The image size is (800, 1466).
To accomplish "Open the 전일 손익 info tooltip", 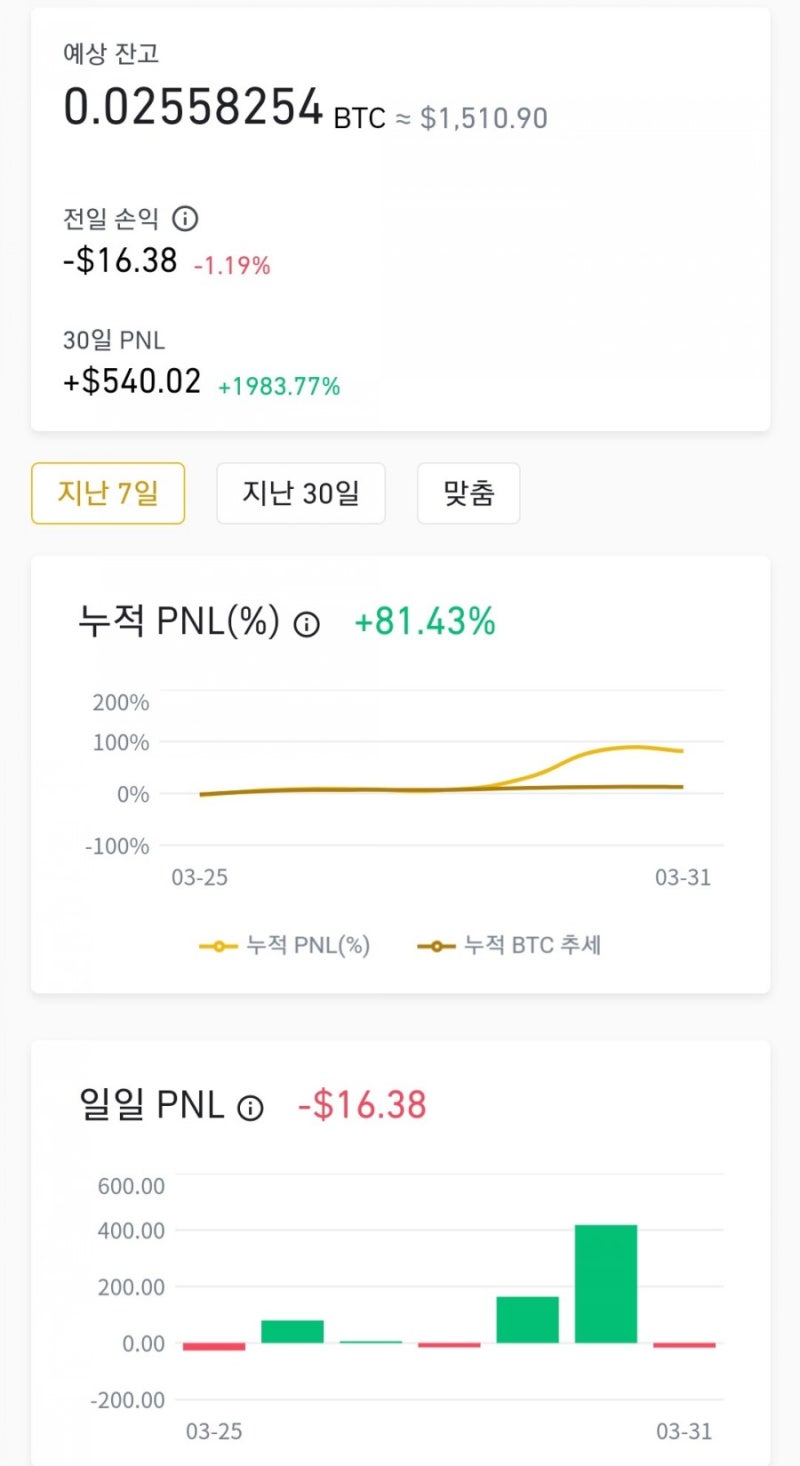I will click(185, 219).
